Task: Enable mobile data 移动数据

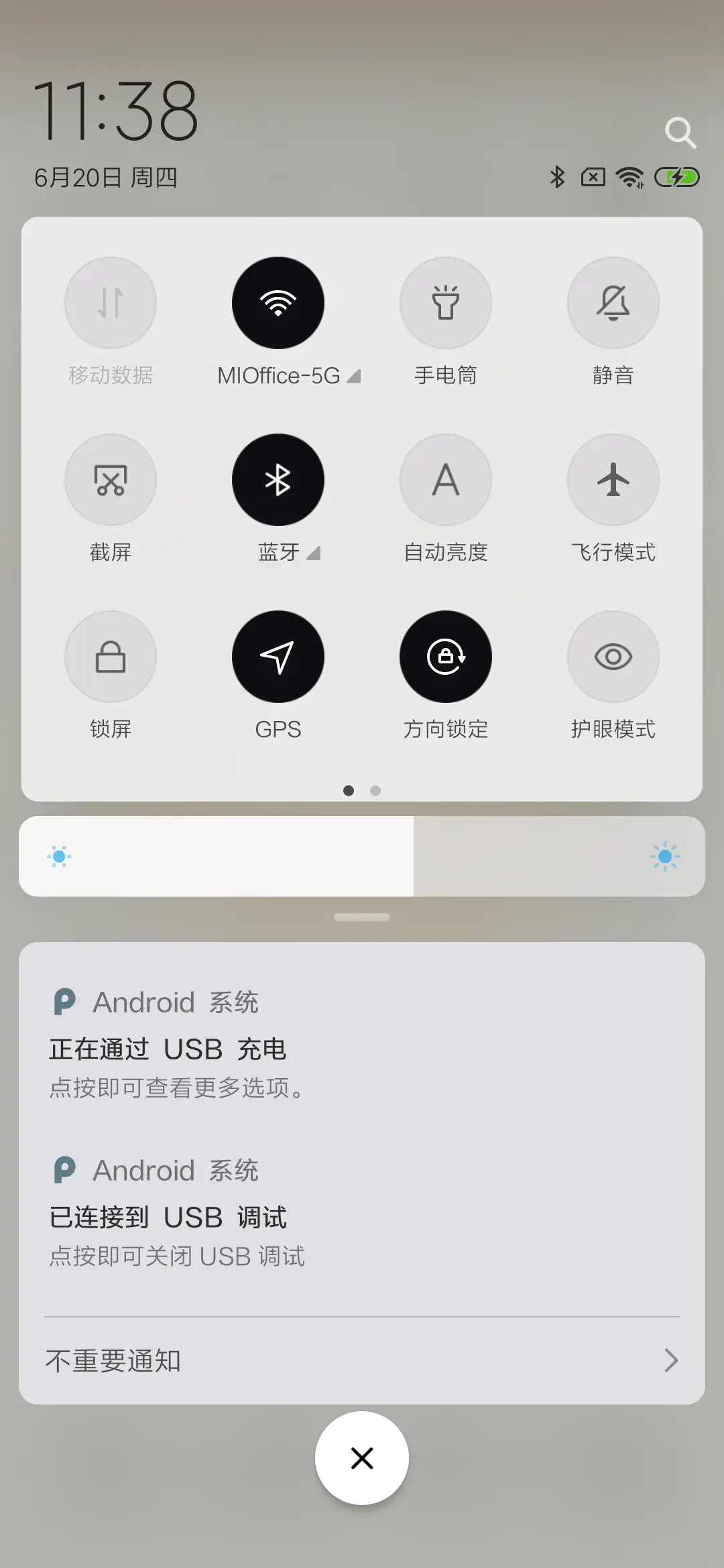Action: (x=111, y=303)
